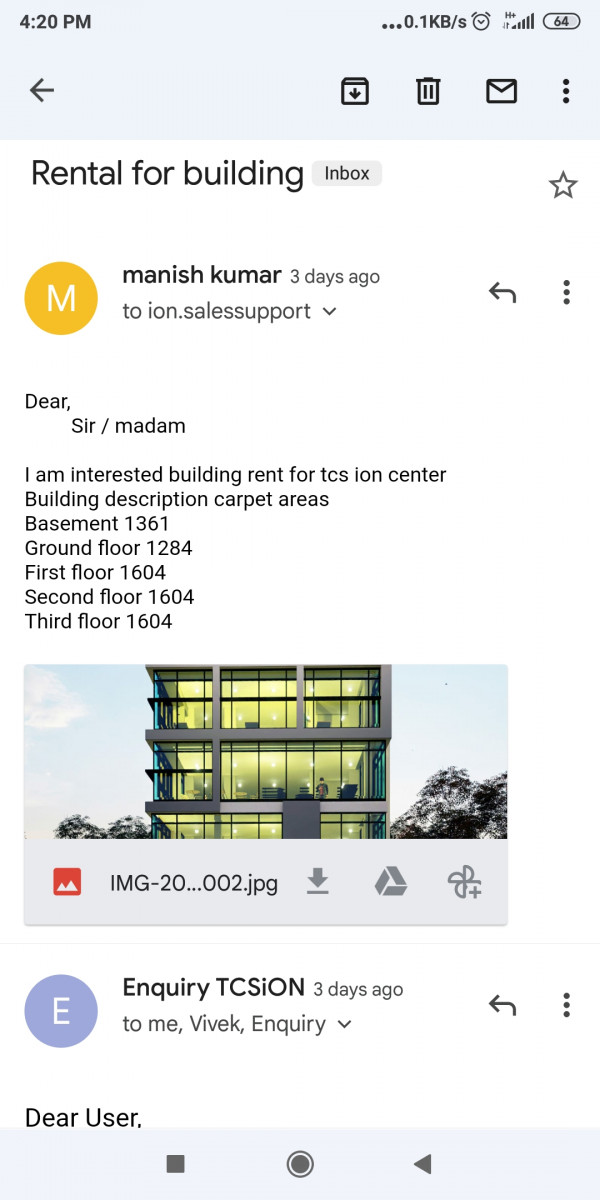
Task: Open the top bar overflow menu
Action: pyautogui.click(x=565, y=91)
